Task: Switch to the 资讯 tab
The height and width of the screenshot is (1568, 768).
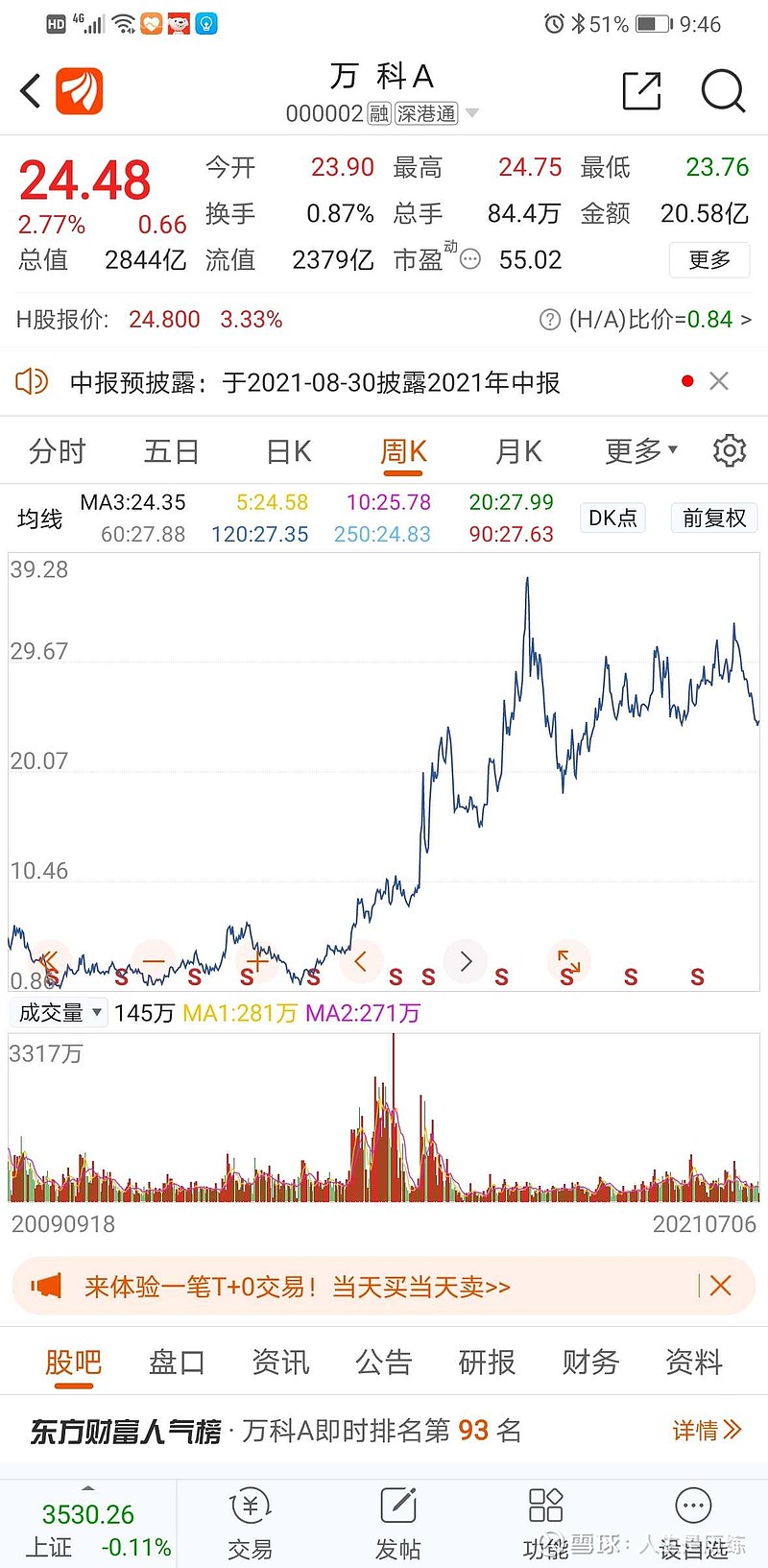Action: point(280,1362)
